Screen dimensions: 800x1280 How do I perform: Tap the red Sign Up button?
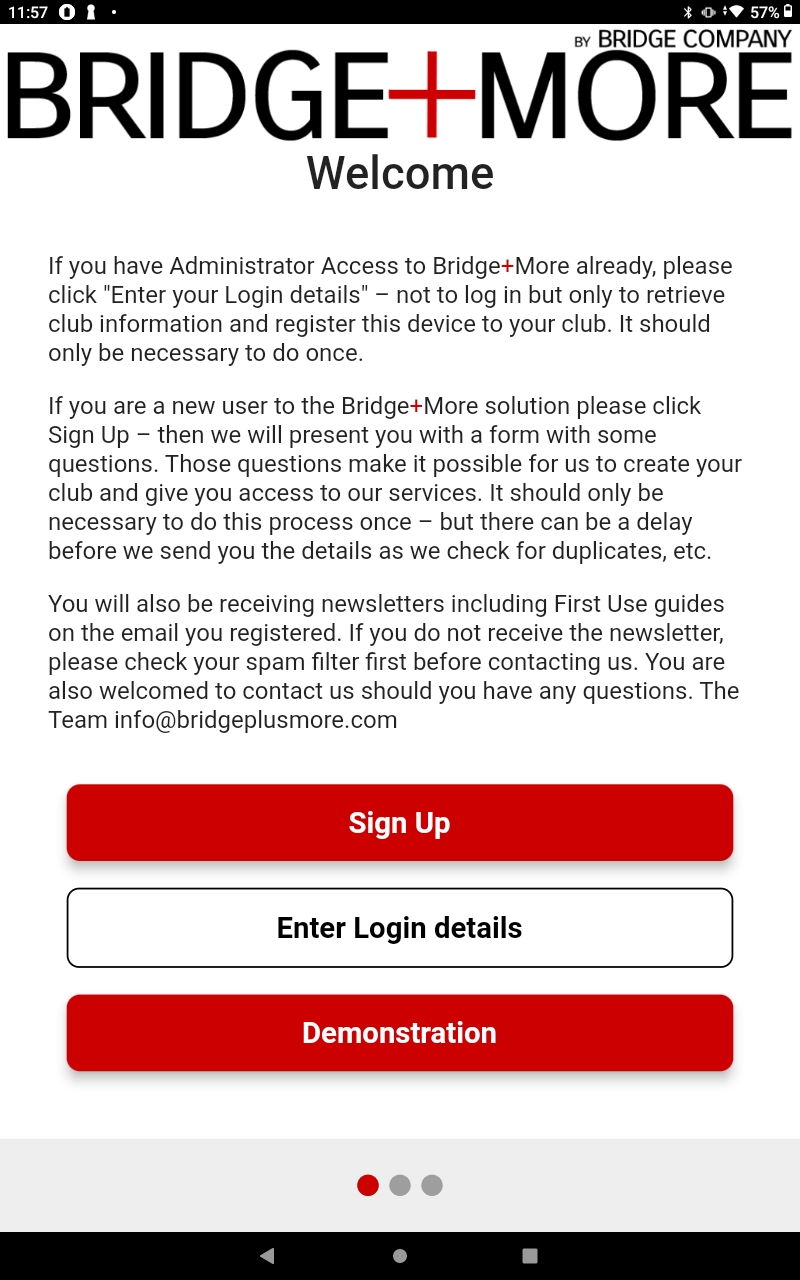click(x=400, y=822)
